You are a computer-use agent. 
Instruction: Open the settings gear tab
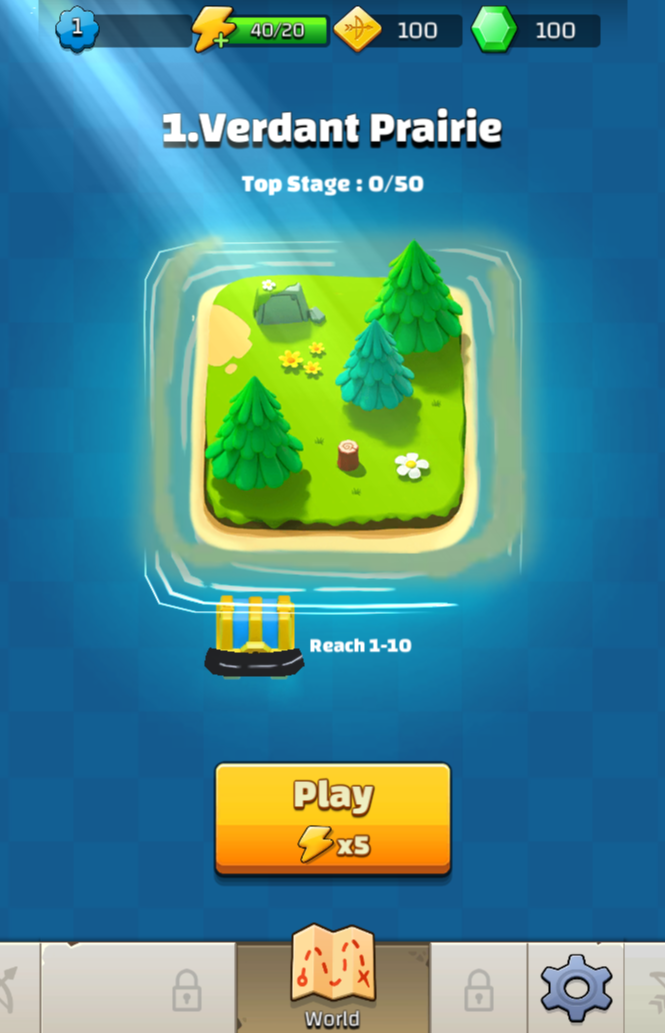point(576,988)
